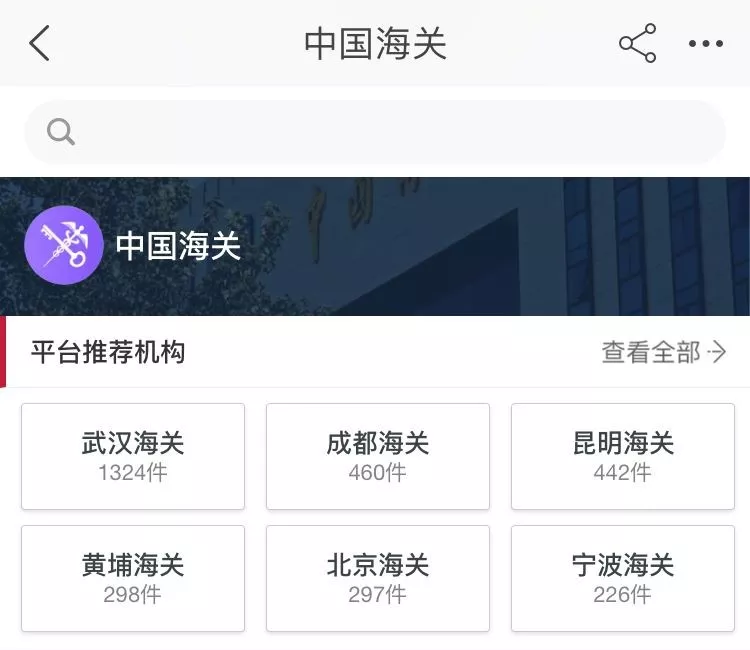
Task: Tap the search box
Action: tap(375, 132)
